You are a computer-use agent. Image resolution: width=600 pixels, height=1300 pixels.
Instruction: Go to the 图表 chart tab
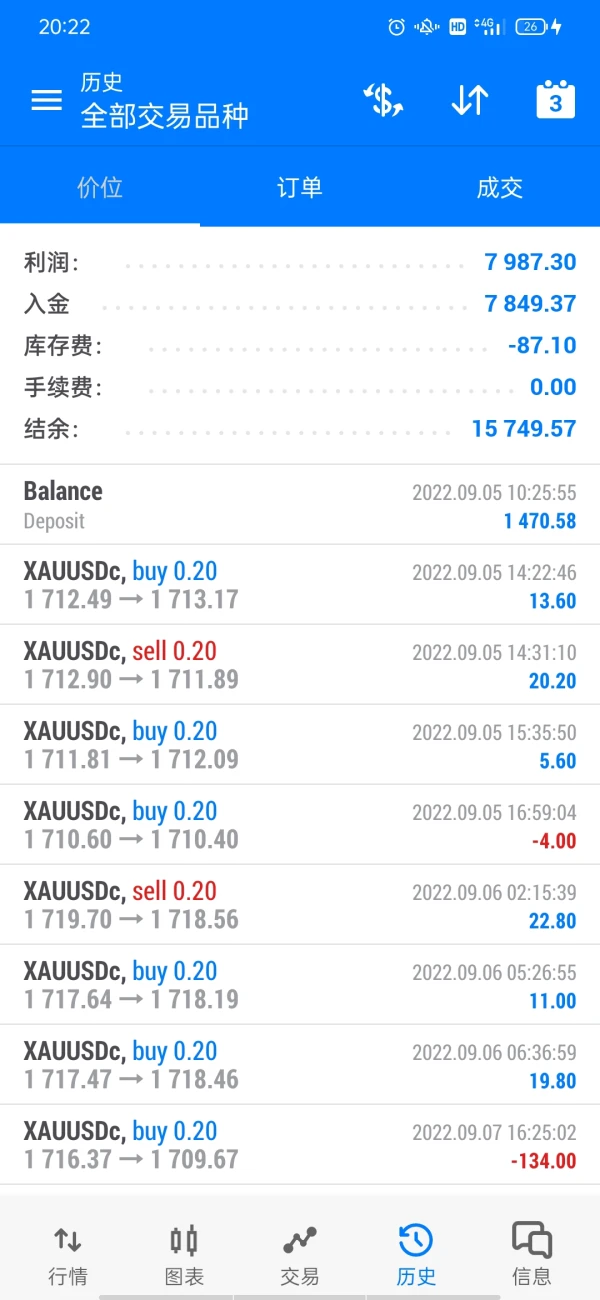(184, 1254)
